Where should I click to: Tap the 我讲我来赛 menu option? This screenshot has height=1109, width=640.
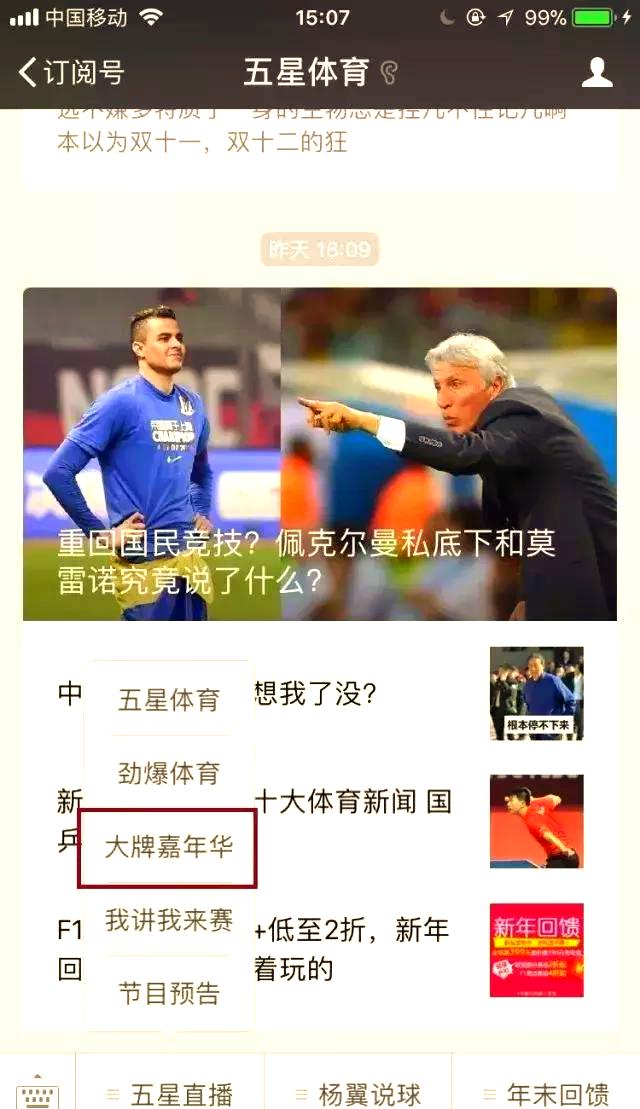pos(168,920)
